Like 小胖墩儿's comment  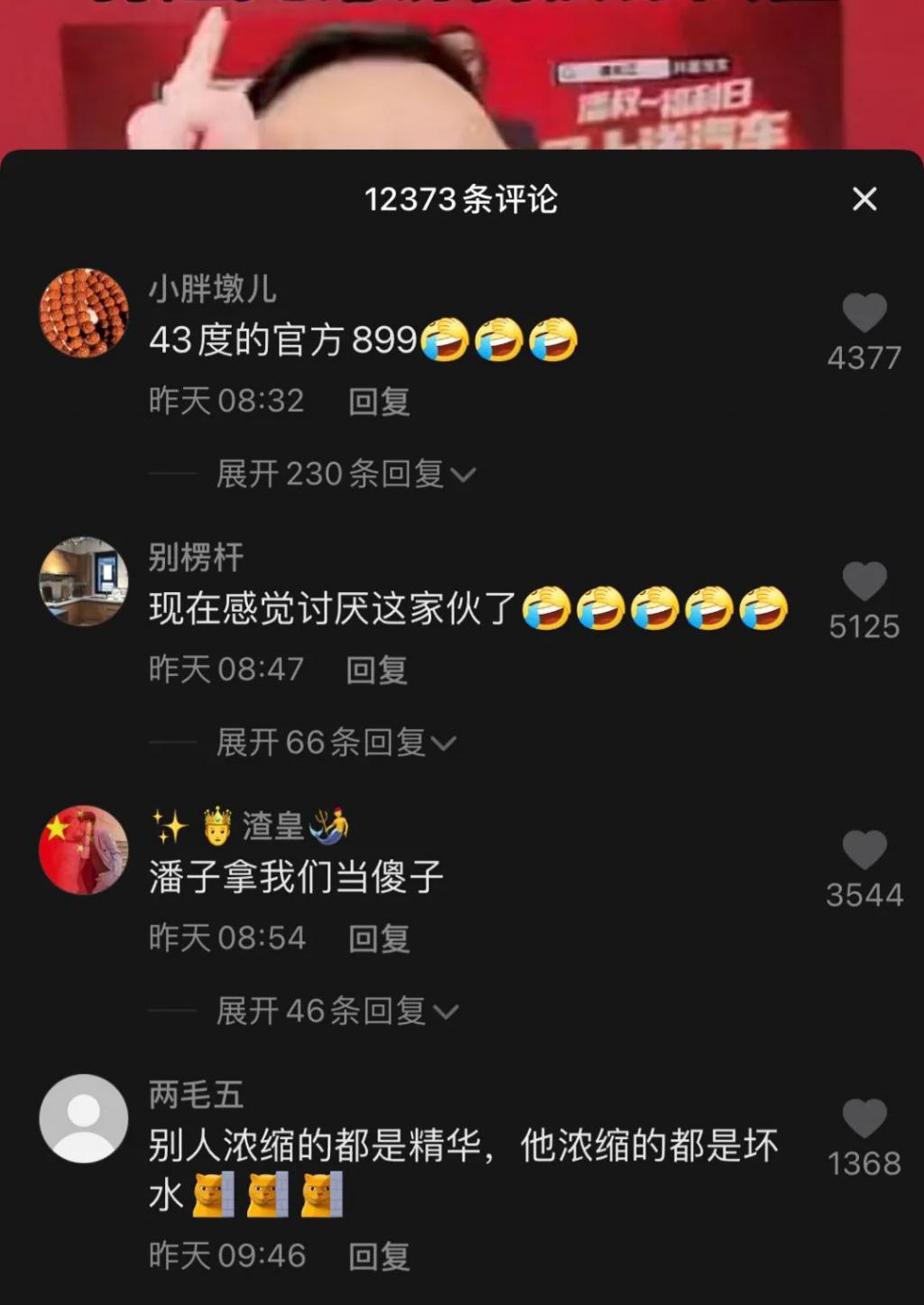pos(864,313)
